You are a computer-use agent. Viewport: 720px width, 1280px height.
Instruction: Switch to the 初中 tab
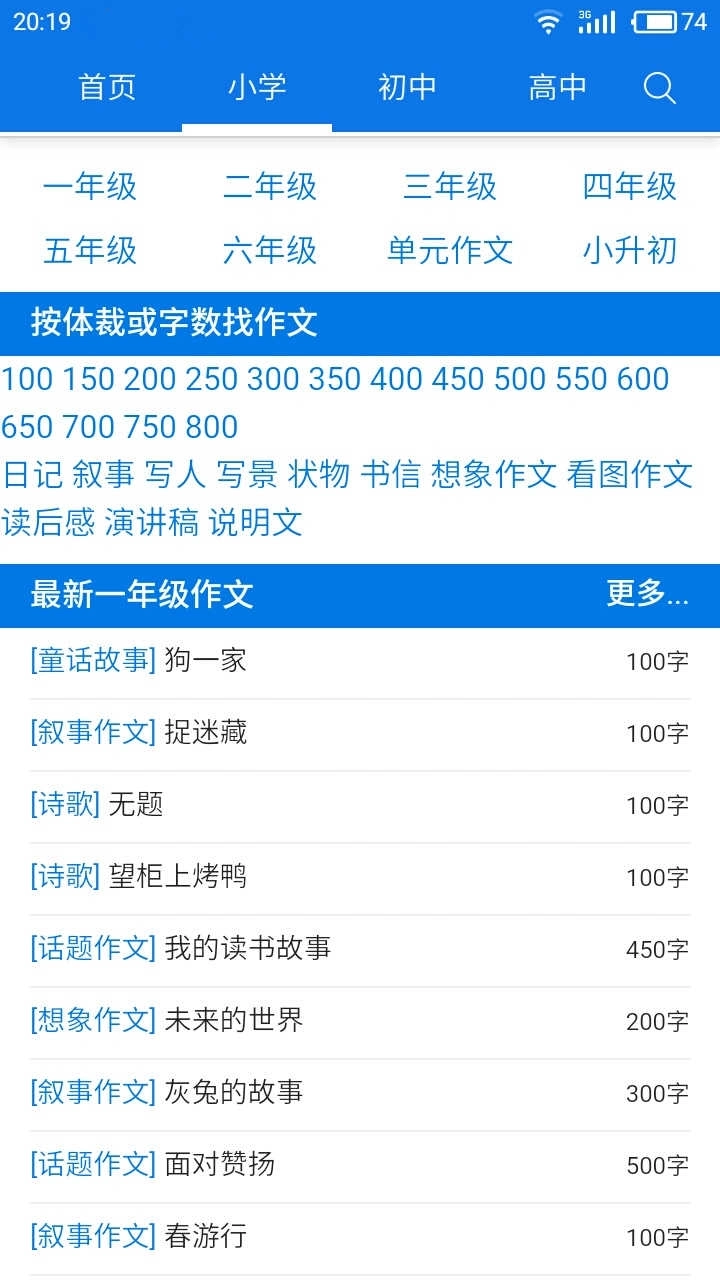point(406,88)
